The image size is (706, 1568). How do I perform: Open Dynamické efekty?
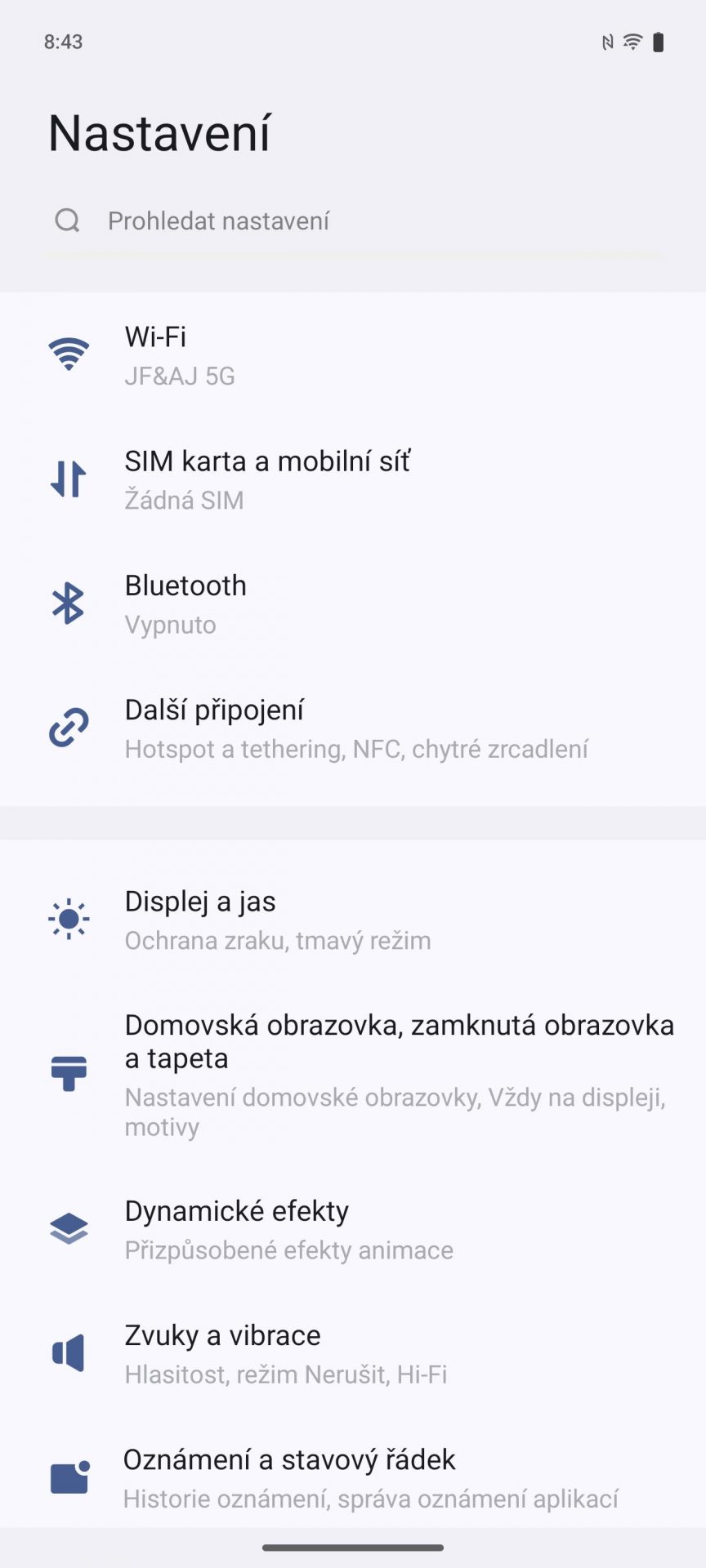click(x=353, y=1229)
